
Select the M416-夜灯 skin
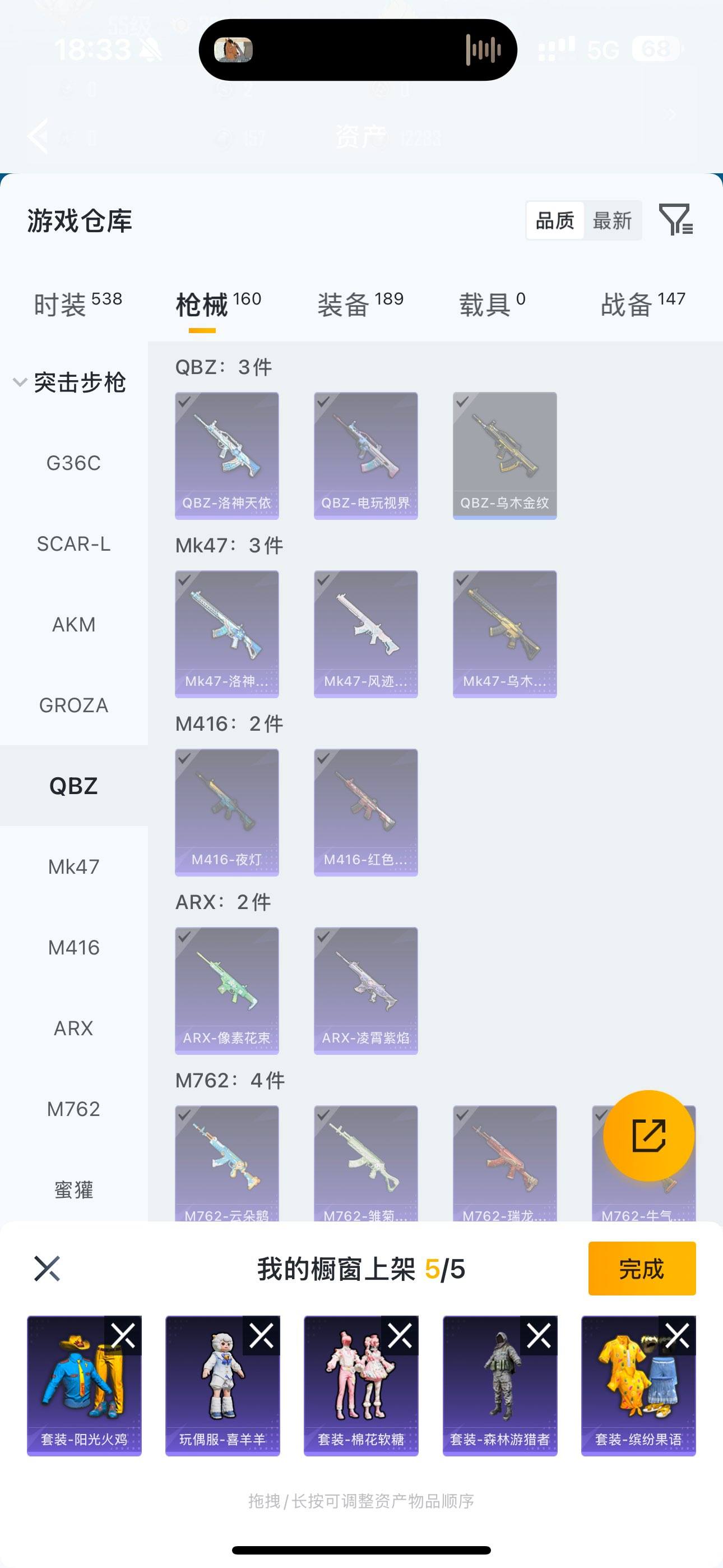click(x=227, y=812)
